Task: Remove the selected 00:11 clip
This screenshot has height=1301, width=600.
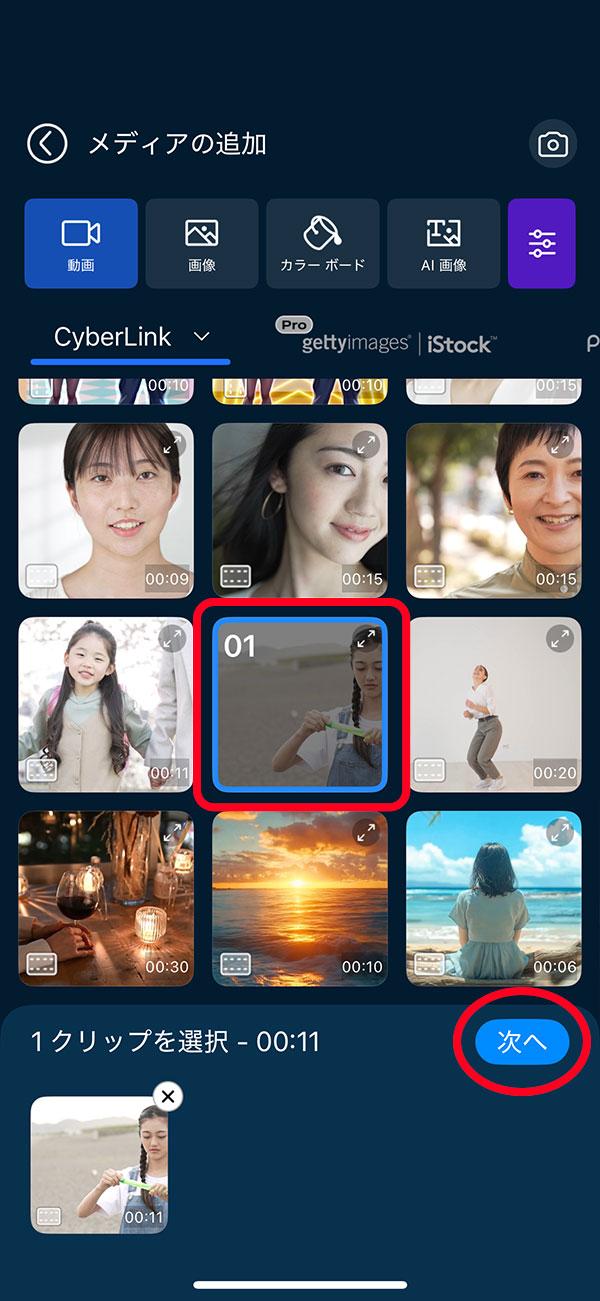Action: tap(168, 1097)
